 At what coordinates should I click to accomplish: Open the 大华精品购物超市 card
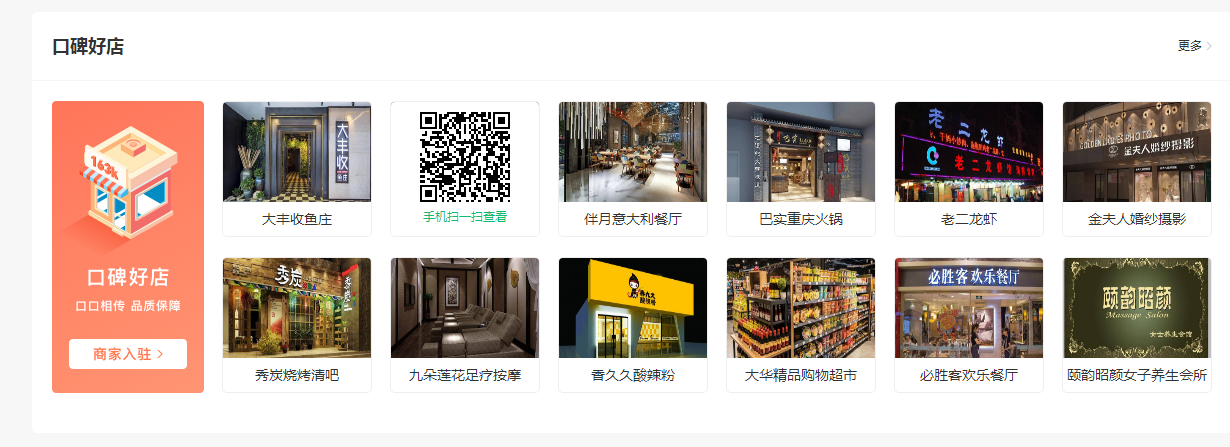pyautogui.click(x=801, y=324)
